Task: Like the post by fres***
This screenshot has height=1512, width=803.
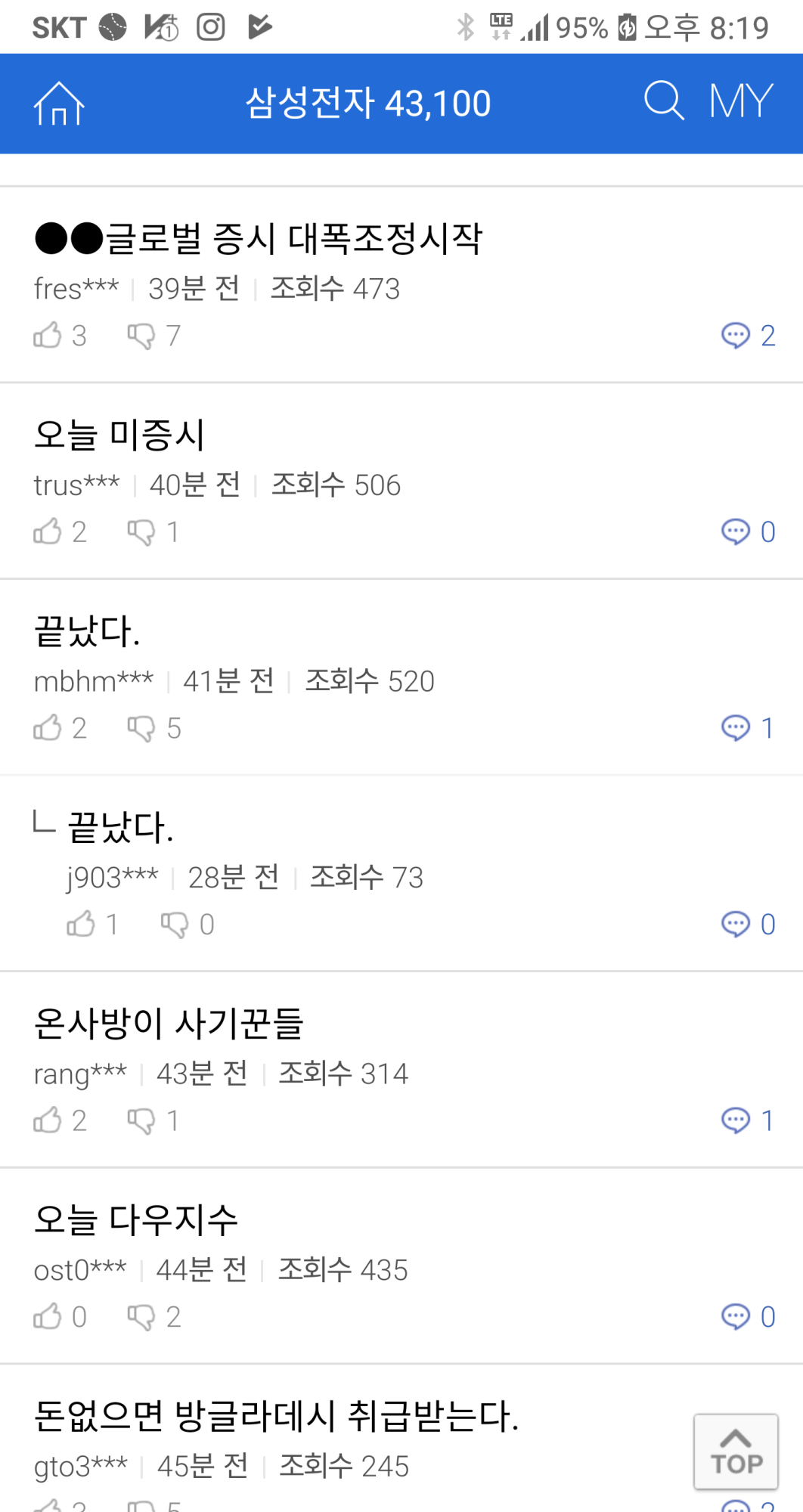Action: point(48,335)
